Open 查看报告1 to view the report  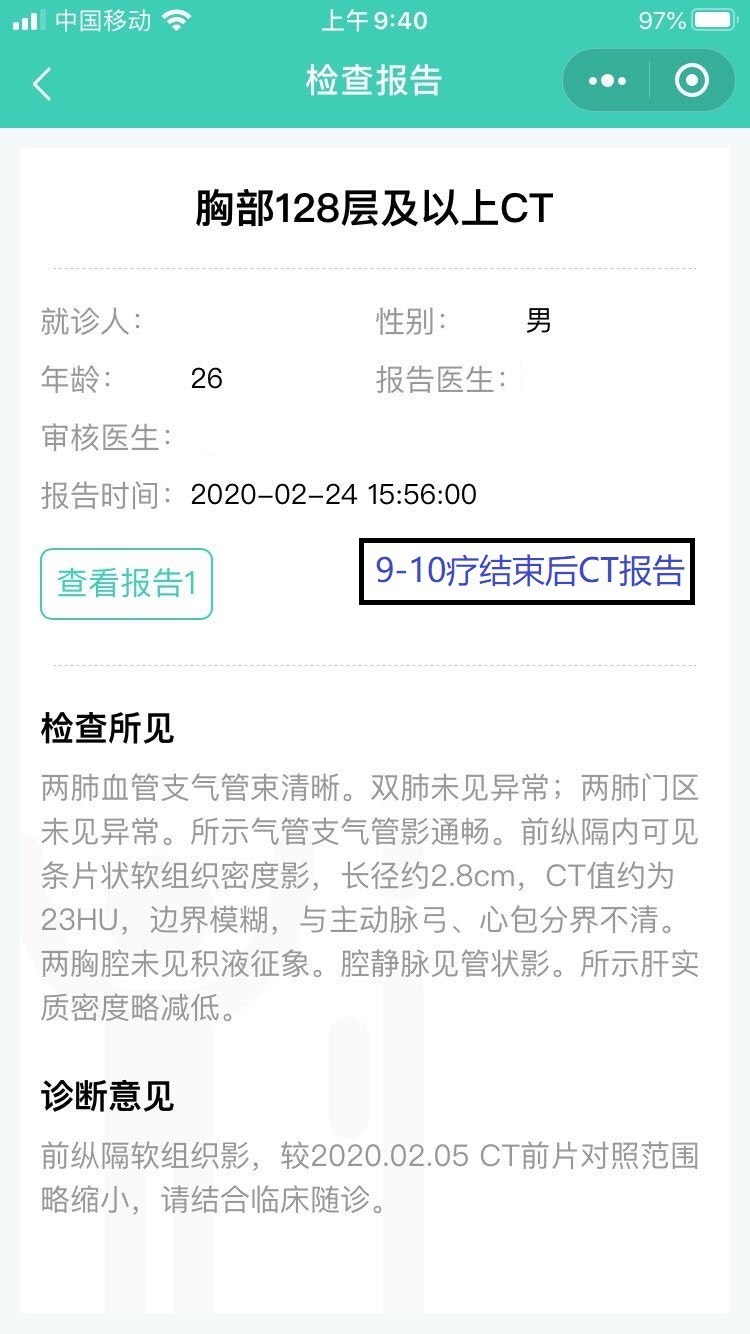click(x=127, y=584)
